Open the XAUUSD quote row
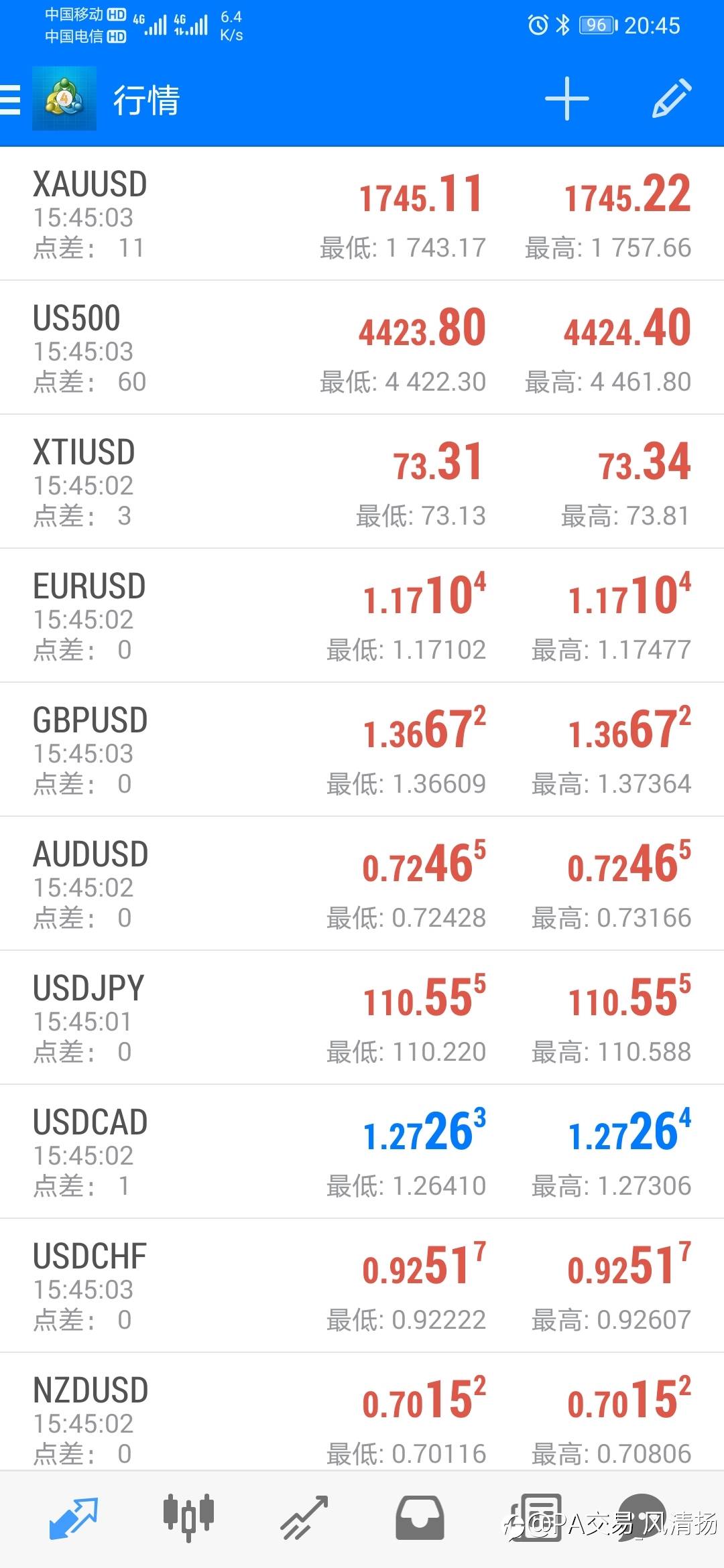The height and width of the screenshot is (1568, 724). [362, 214]
